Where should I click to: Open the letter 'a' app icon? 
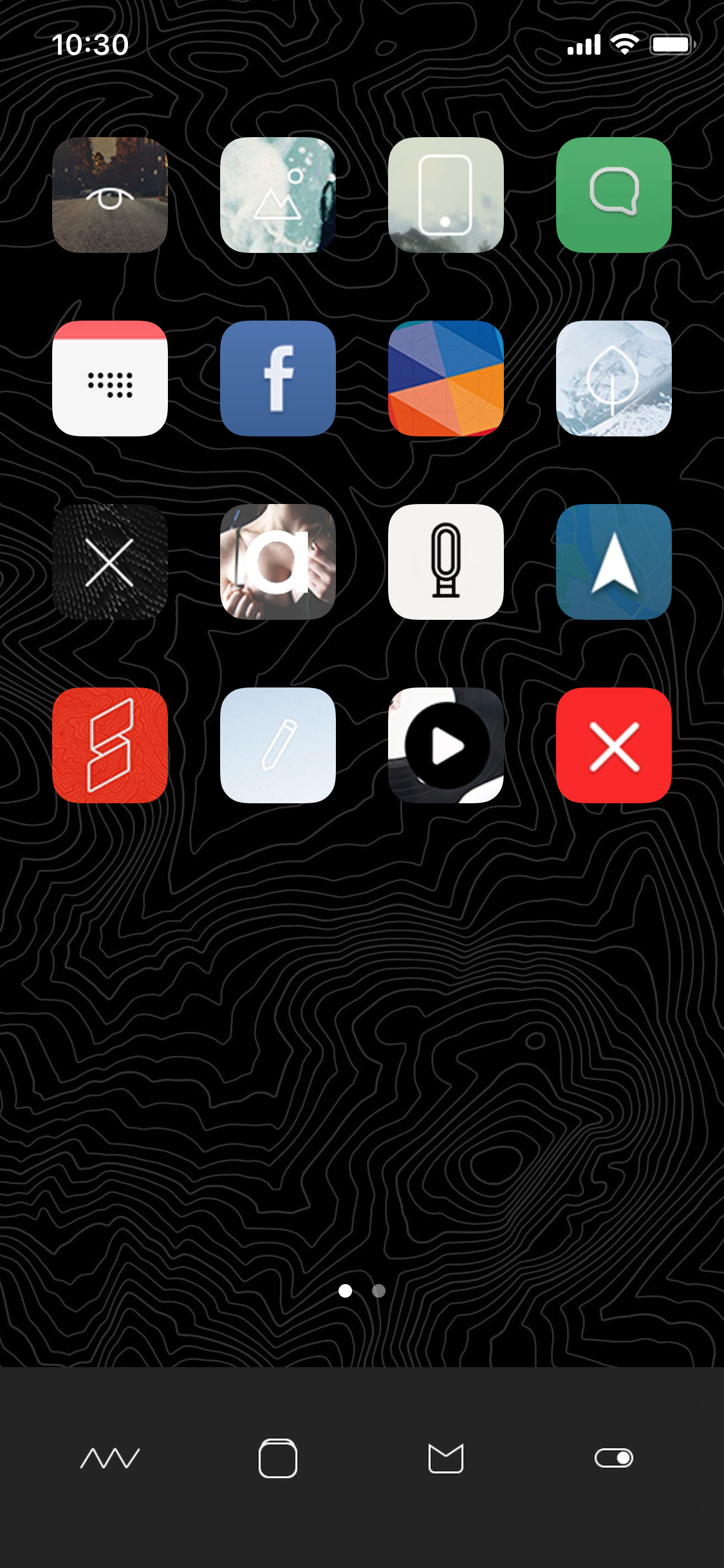(x=278, y=562)
